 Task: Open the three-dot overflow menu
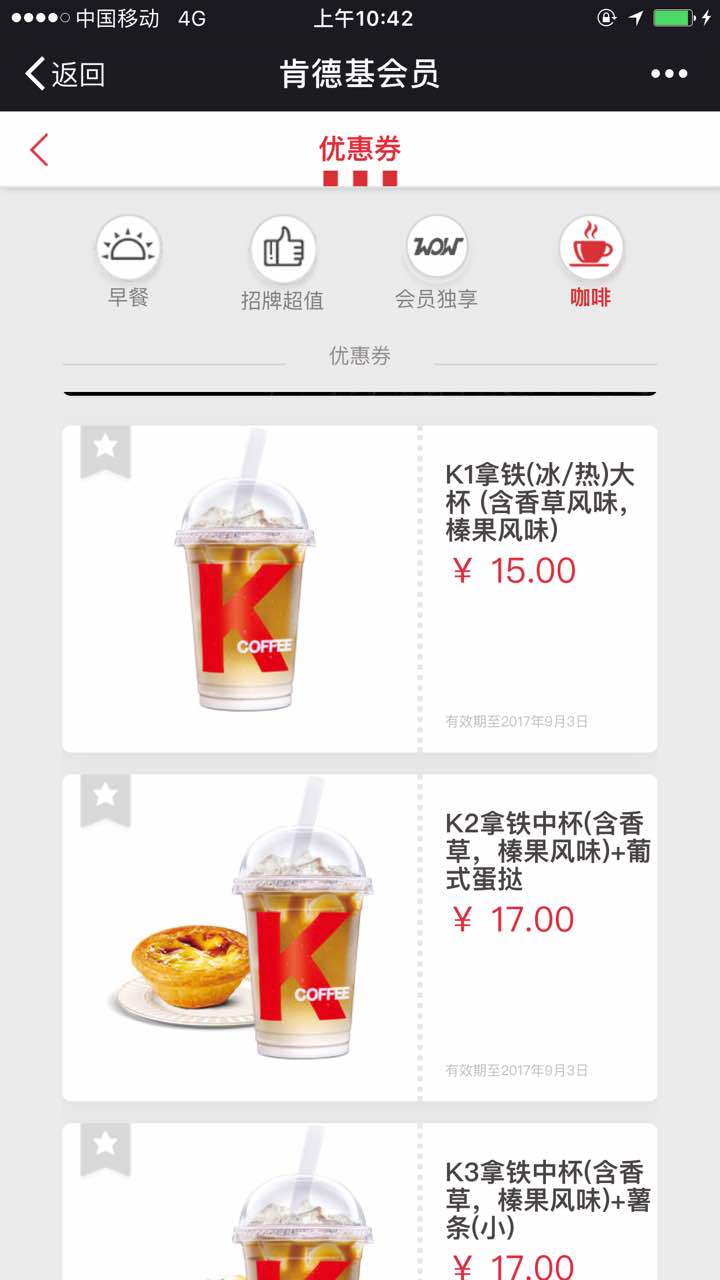669,74
